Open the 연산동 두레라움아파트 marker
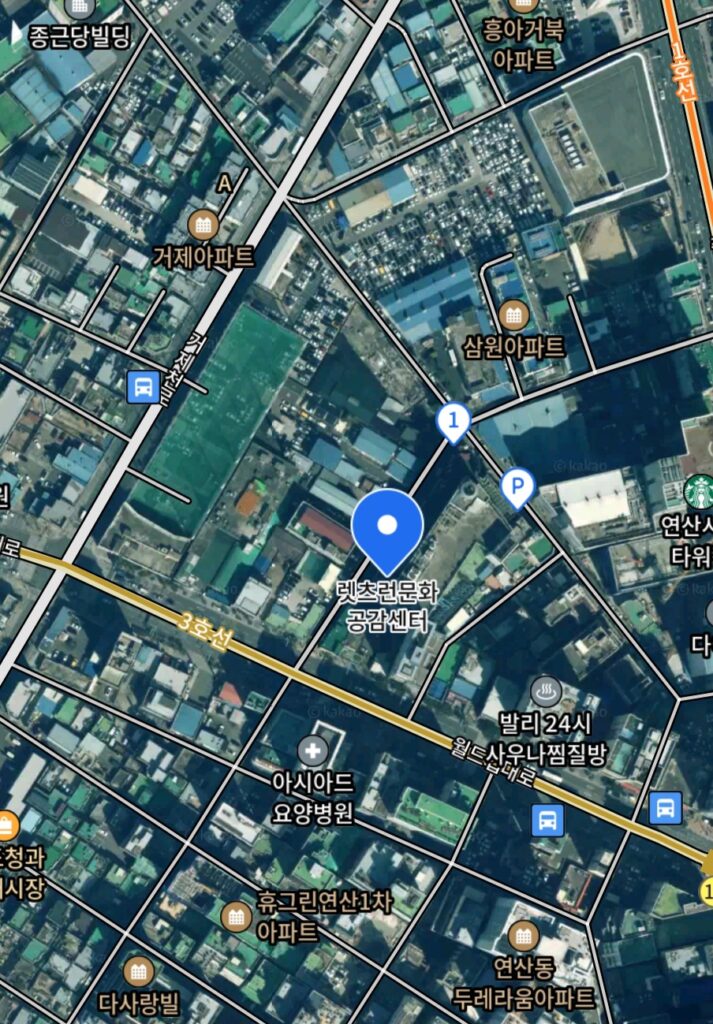Screen dimensions: 713x1024 pyautogui.click(x=523, y=937)
